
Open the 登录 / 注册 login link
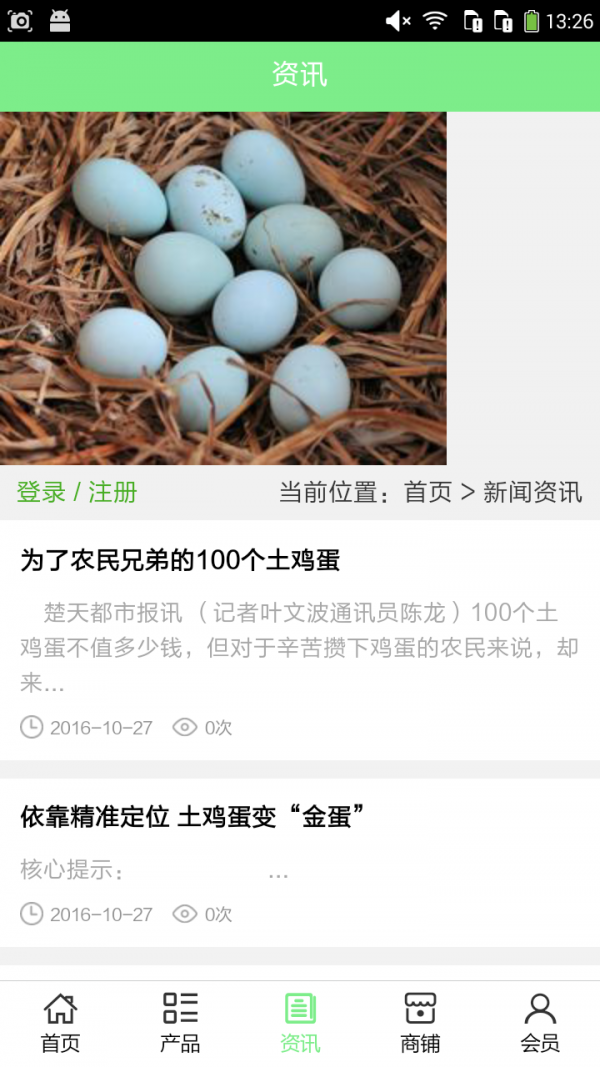77,492
